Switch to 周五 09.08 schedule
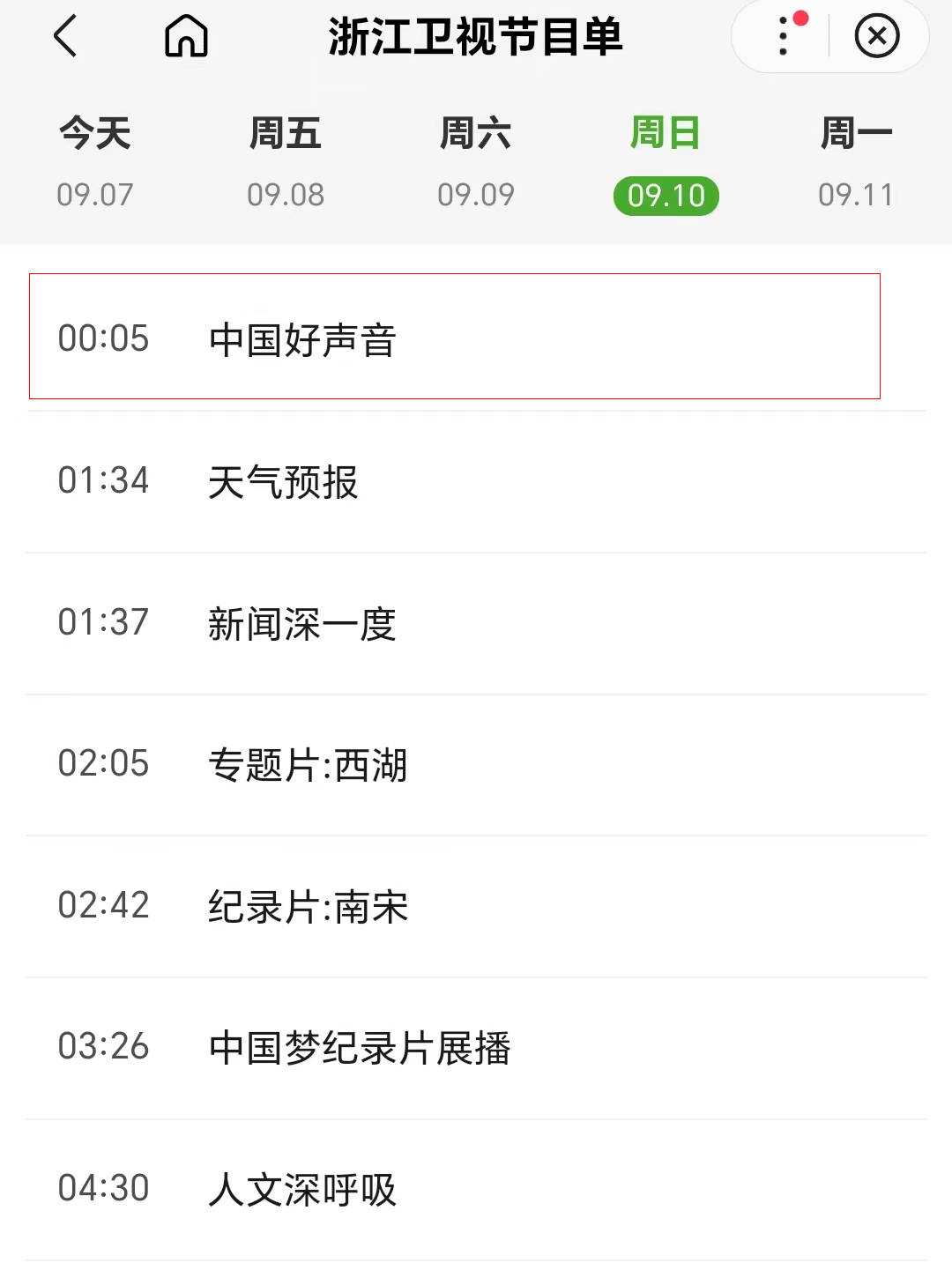952x1285 pixels. [286, 163]
